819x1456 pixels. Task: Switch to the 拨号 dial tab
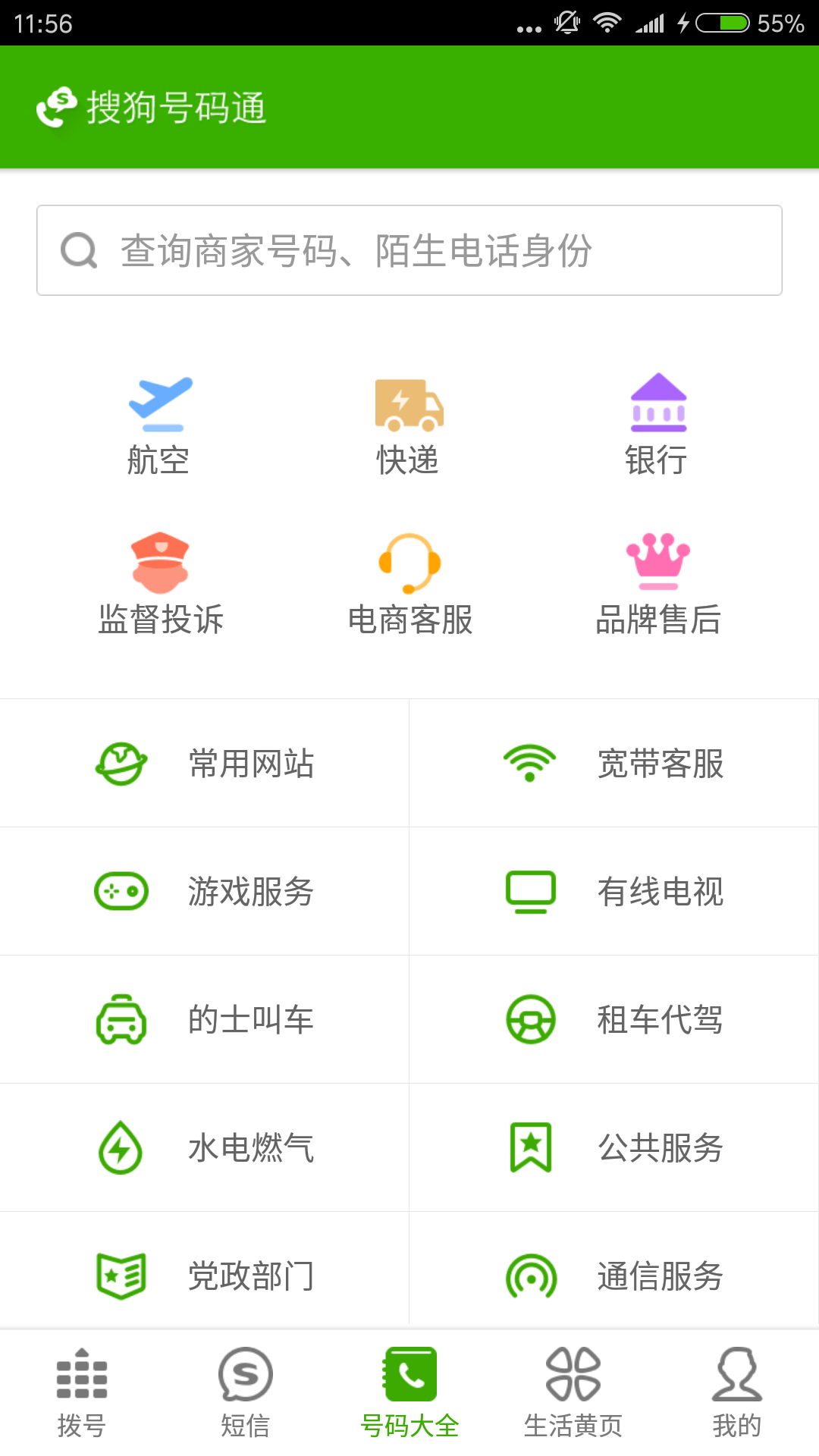82,1392
